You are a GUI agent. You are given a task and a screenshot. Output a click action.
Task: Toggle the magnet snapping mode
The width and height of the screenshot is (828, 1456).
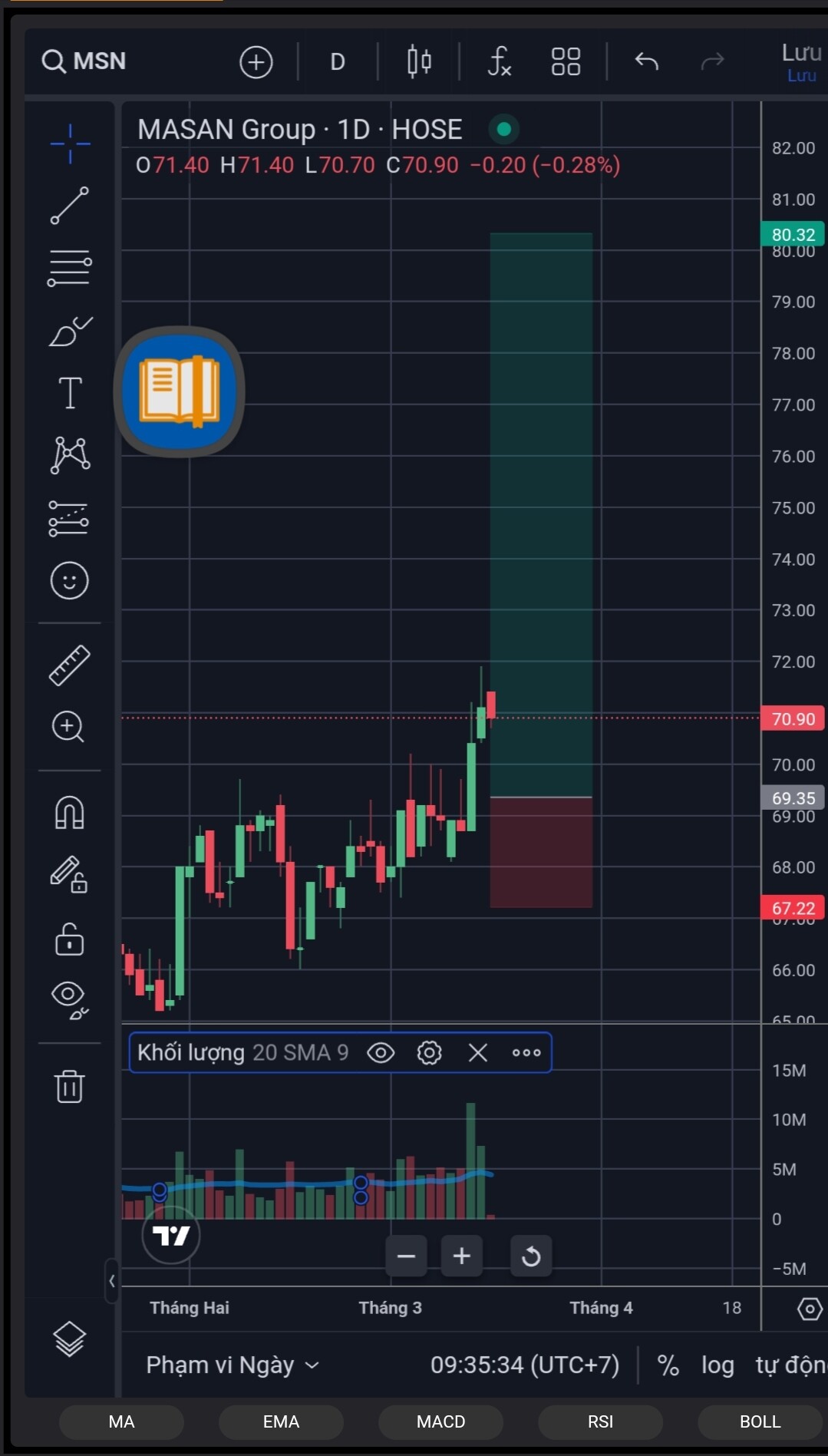click(70, 813)
